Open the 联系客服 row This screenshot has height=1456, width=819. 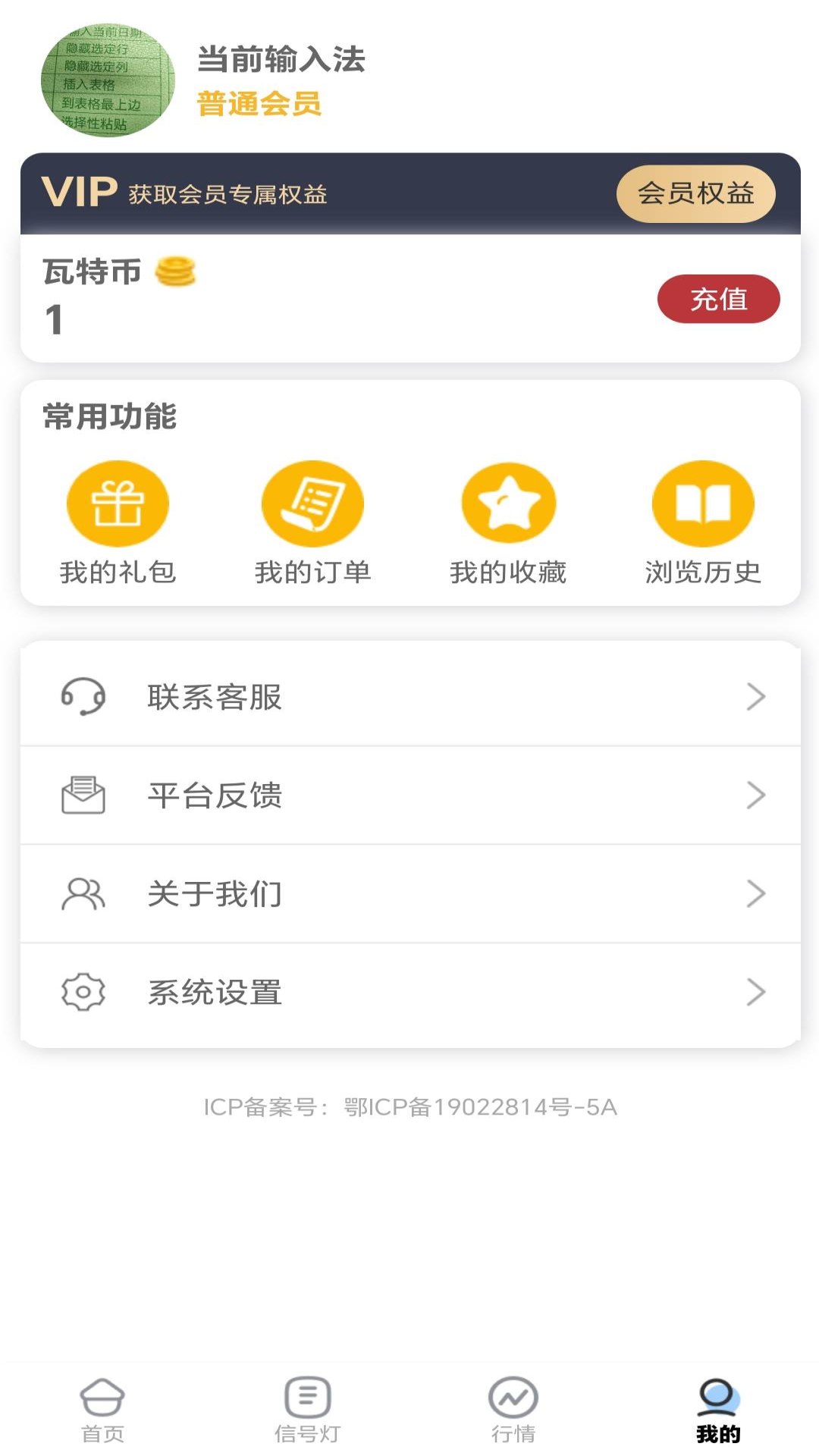pos(410,696)
